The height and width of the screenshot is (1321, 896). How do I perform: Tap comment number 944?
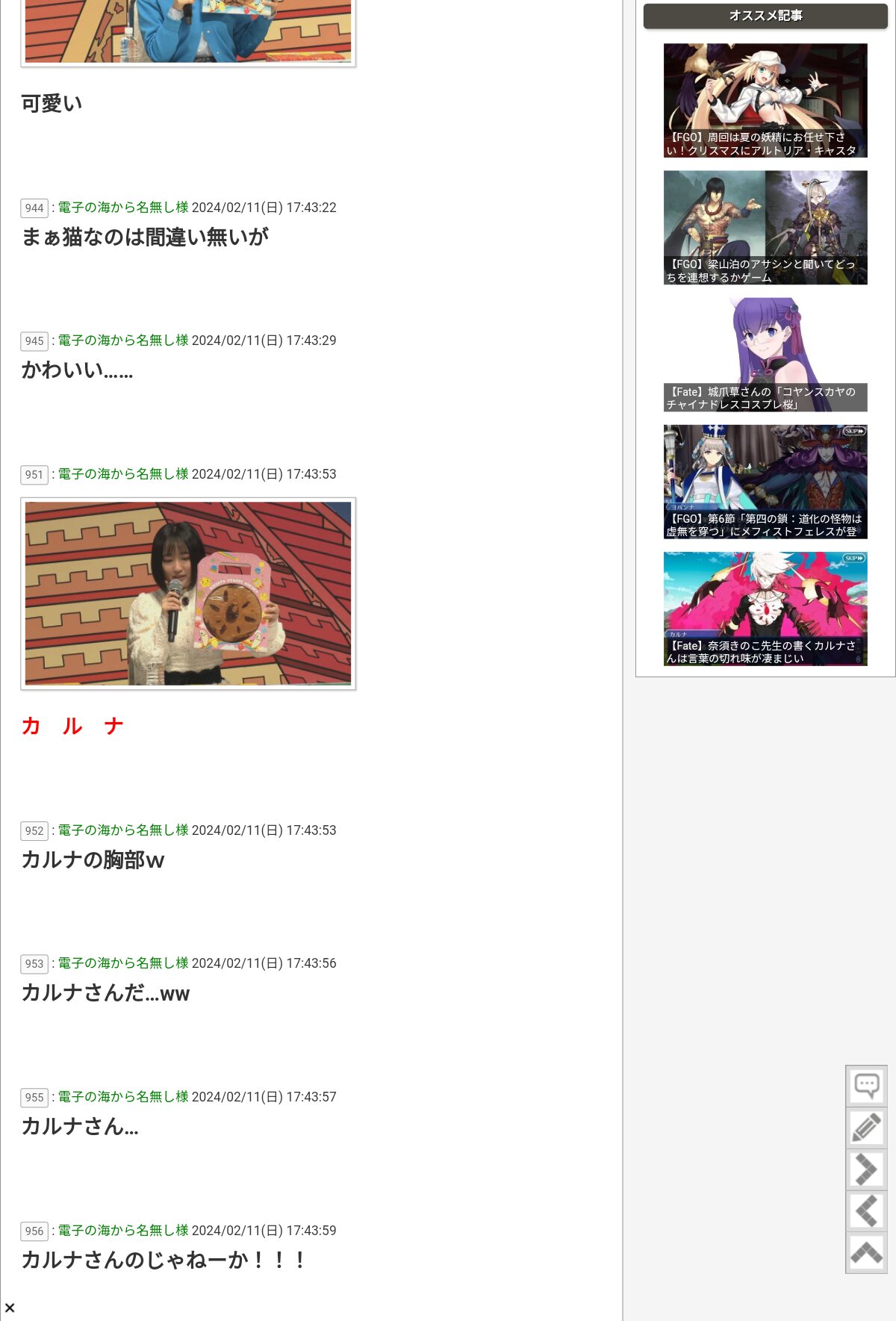(34, 208)
